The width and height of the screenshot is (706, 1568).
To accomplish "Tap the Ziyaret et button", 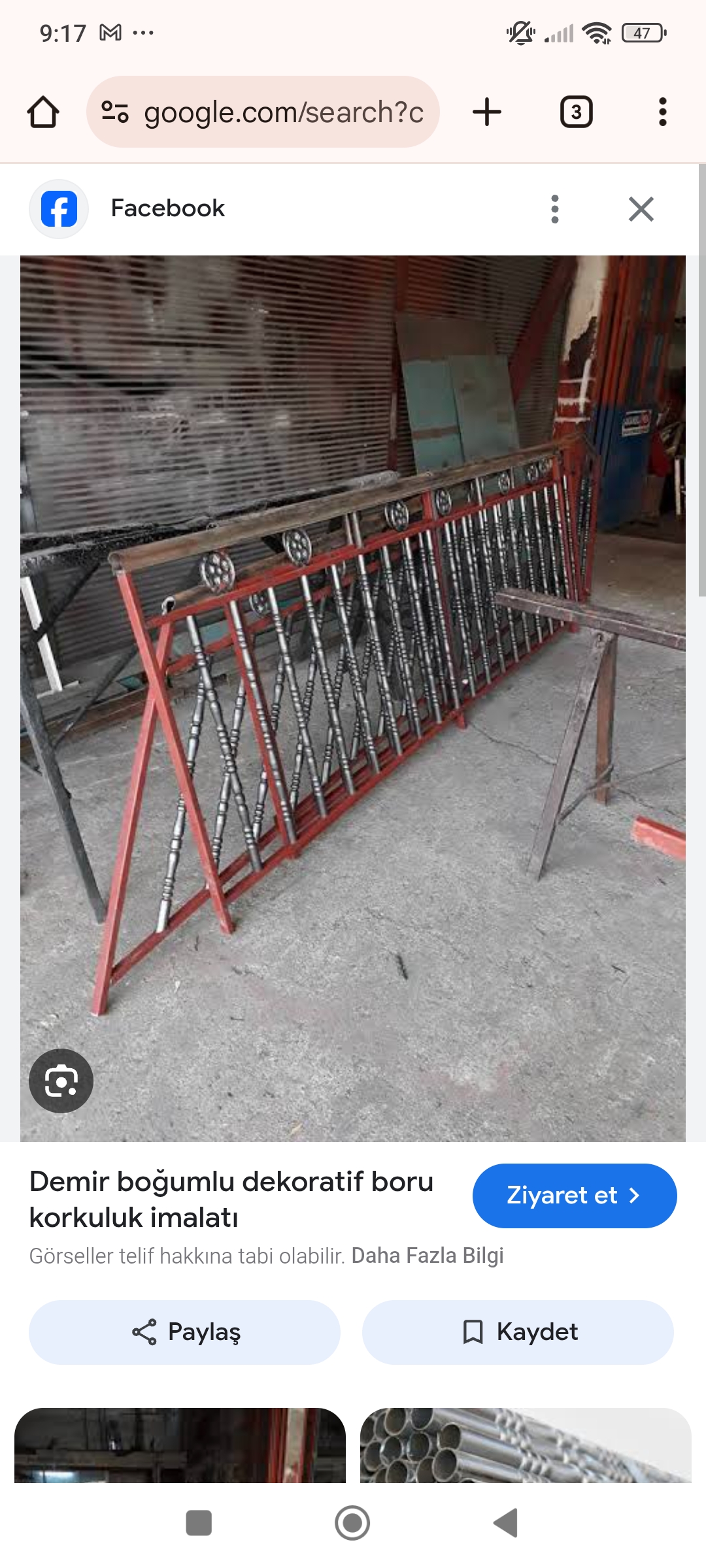I will pos(574,1195).
